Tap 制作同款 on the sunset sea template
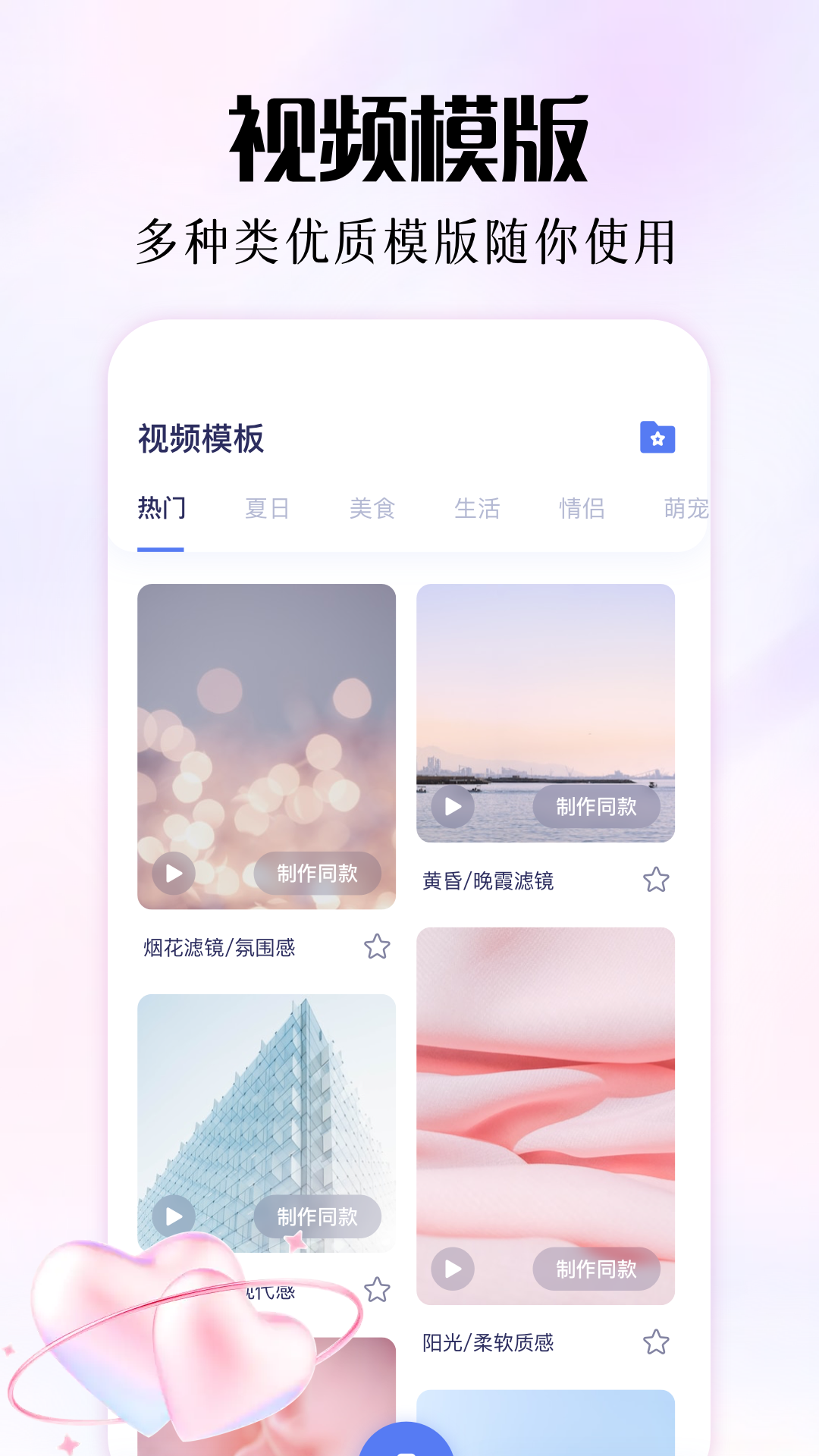Screen dimensions: 819x1456 [597, 806]
